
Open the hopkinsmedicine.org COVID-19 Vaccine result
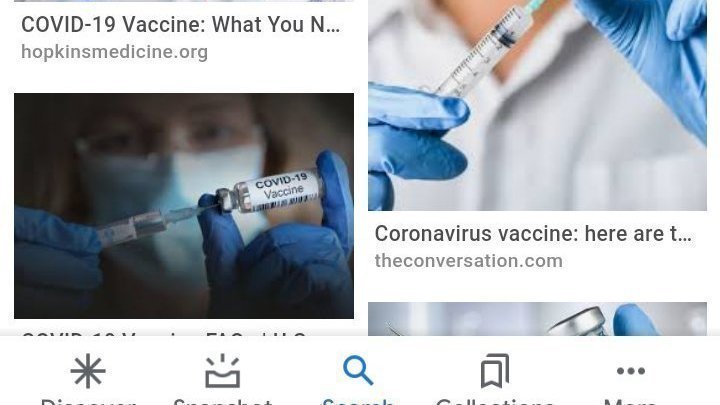click(180, 25)
